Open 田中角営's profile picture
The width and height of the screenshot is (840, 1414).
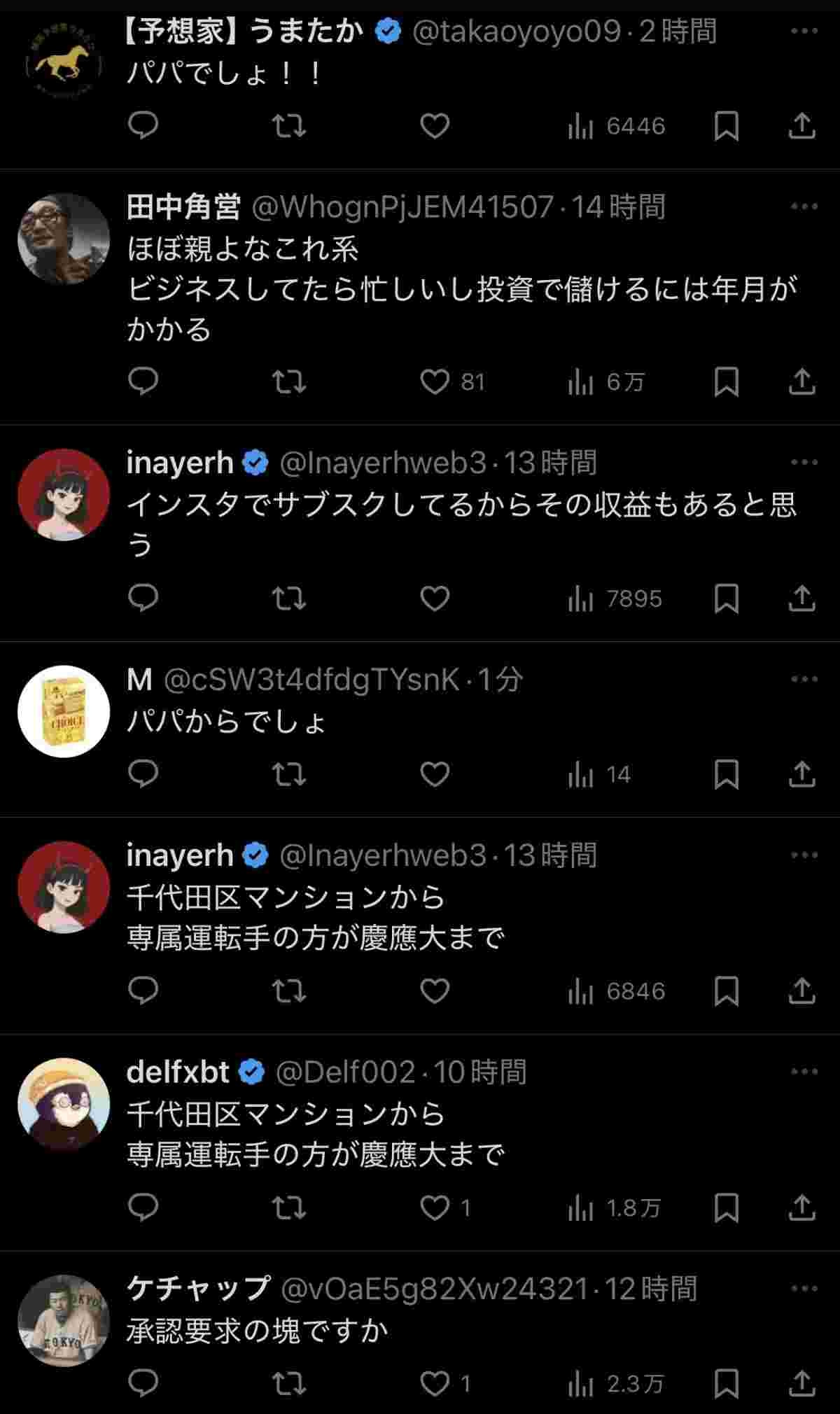tap(64, 239)
